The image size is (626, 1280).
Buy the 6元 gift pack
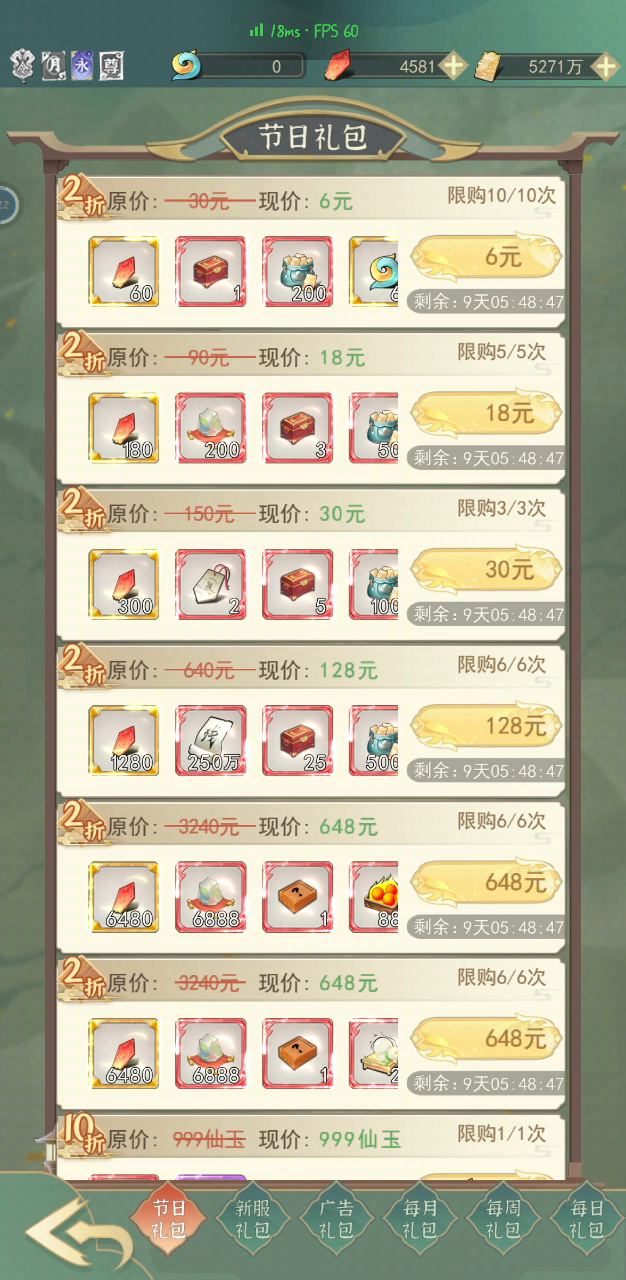coord(487,257)
